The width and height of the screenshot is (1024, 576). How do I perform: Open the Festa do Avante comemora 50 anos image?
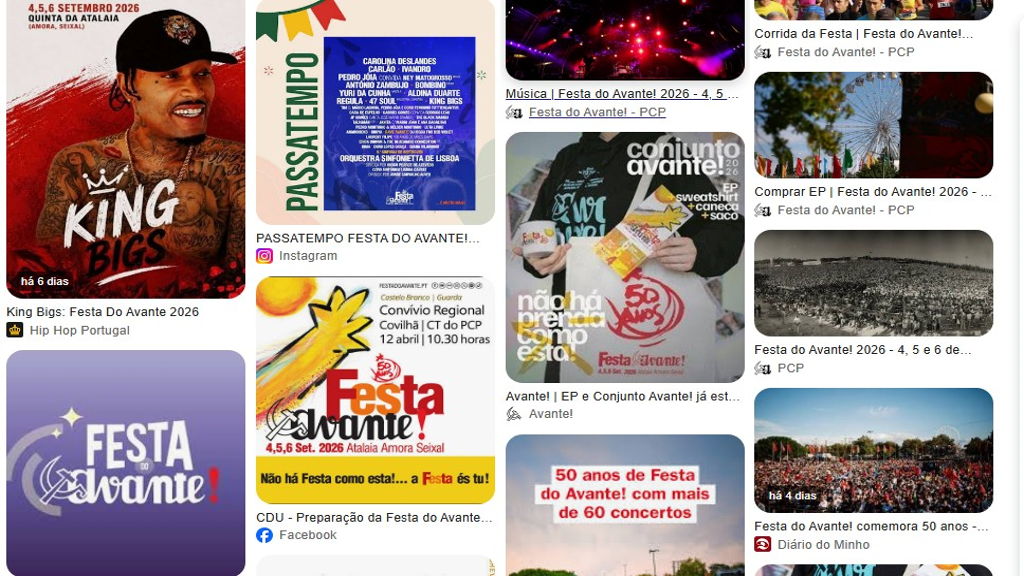tap(873, 451)
